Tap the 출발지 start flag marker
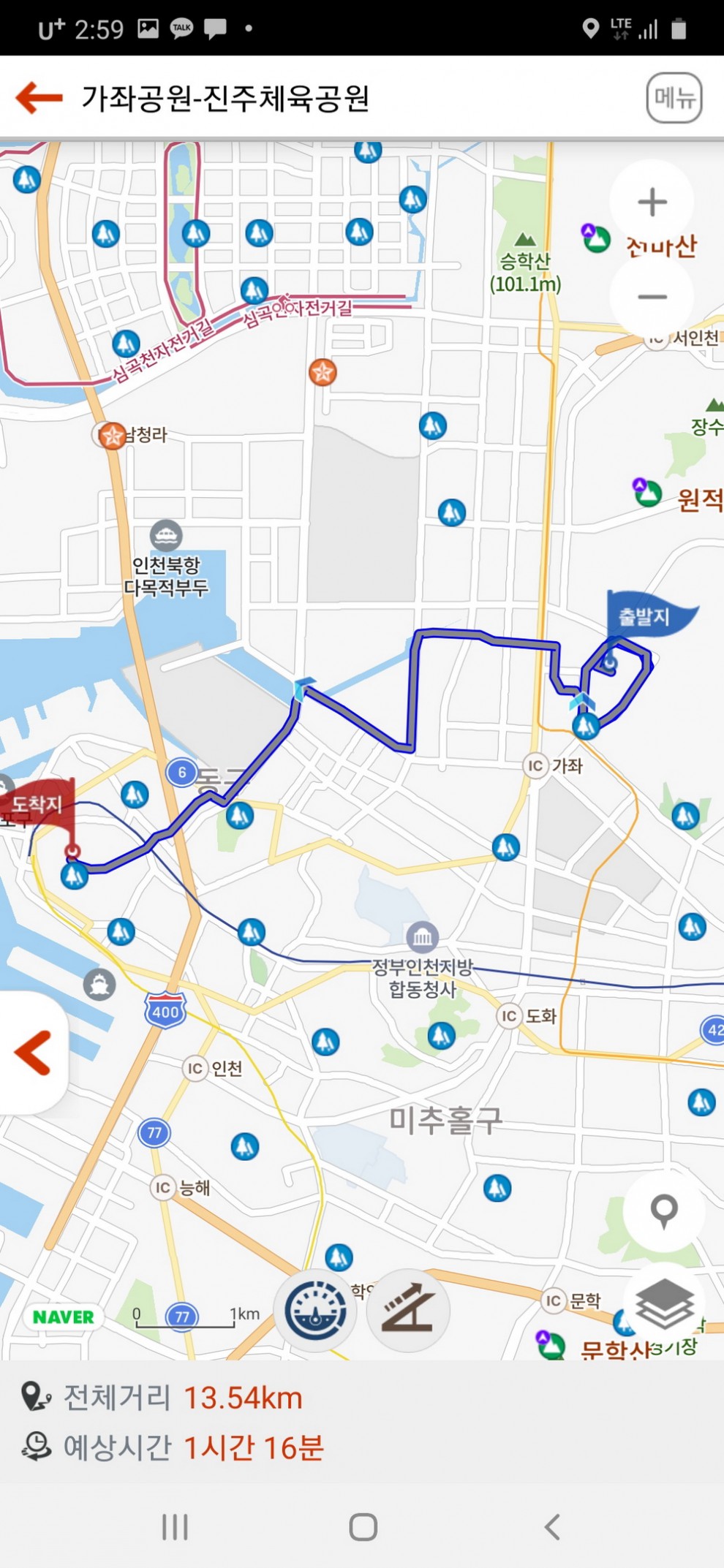The image size is (724, 1568). tap(645, 616)
